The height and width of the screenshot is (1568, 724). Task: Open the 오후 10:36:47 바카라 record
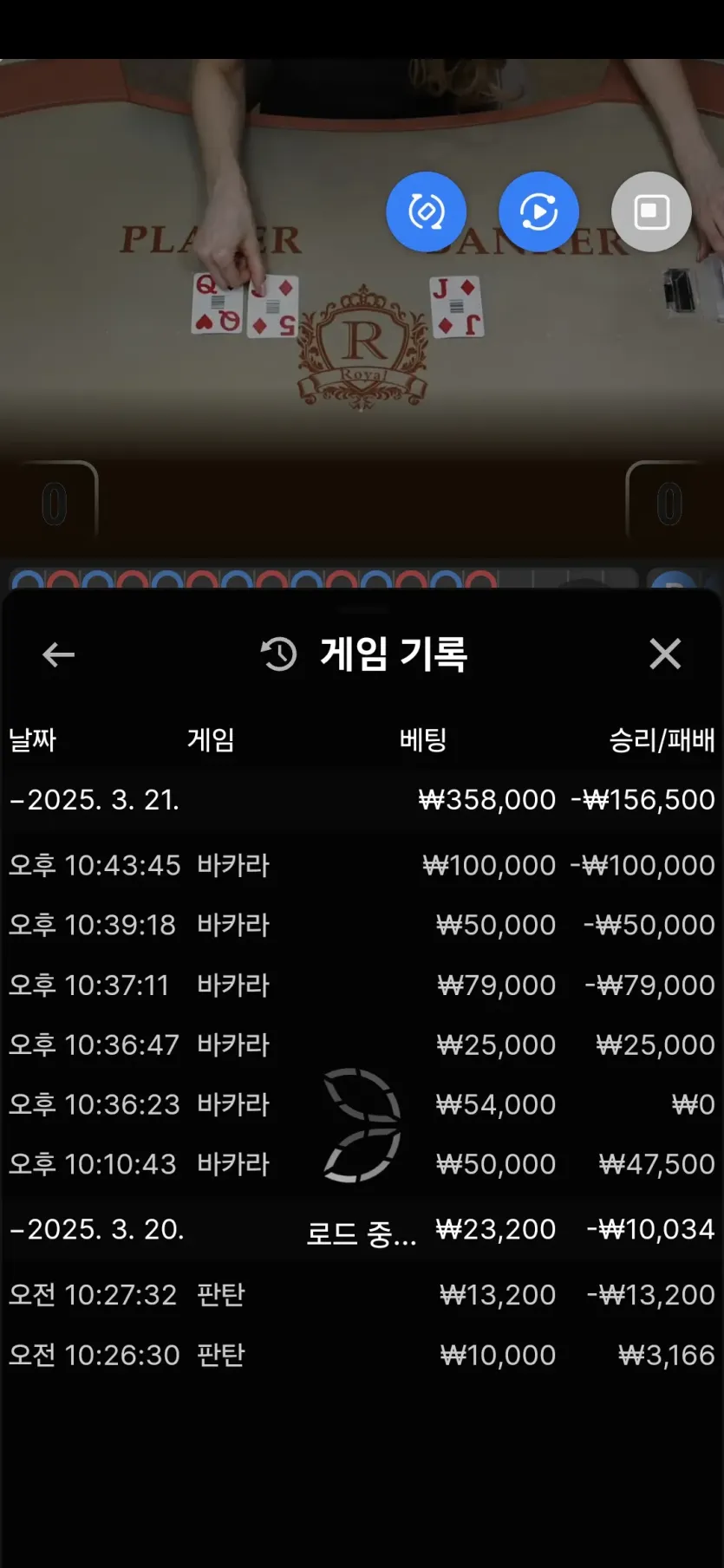[362, 1044]
